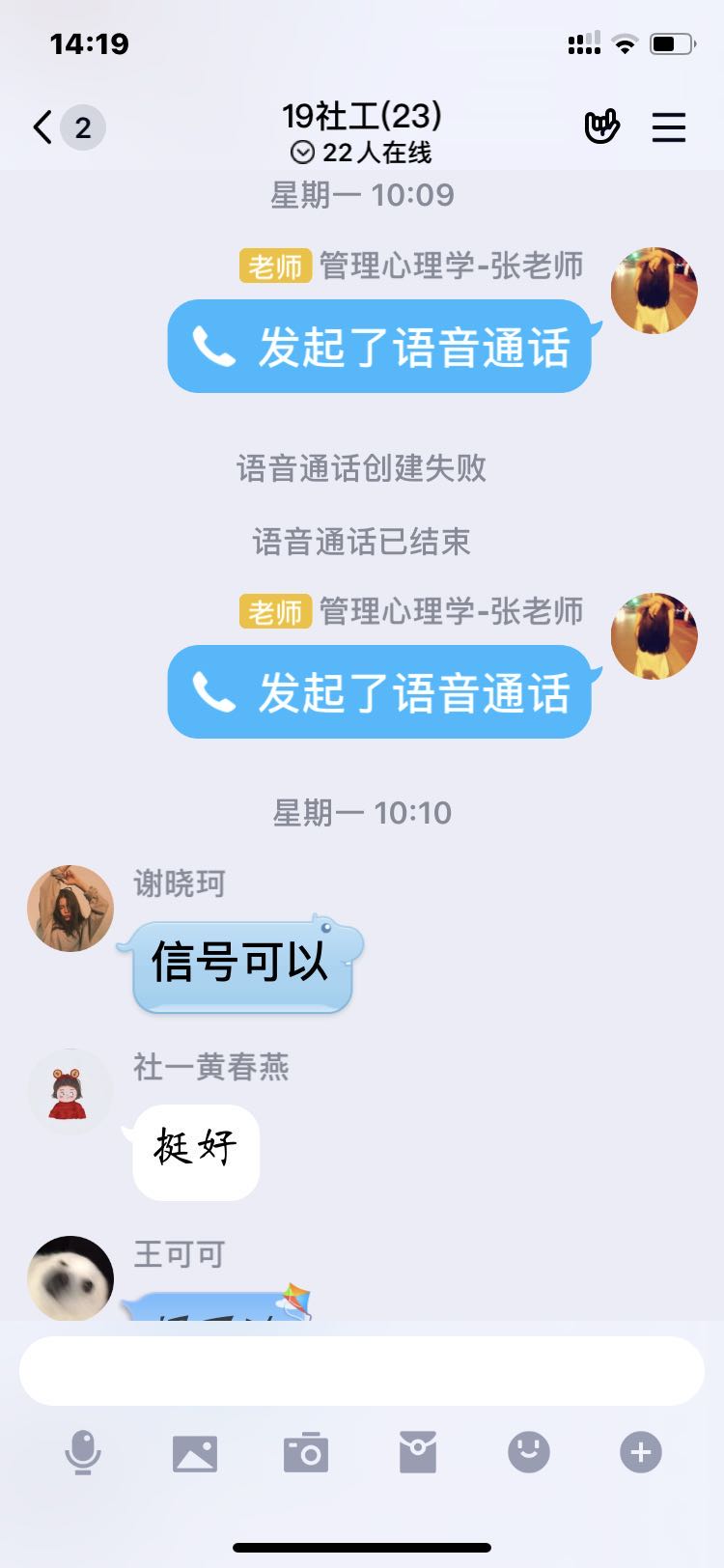Record a voice message with microphone
The width and height of the screenshot is (724, 1568).
coord(83,1452)
